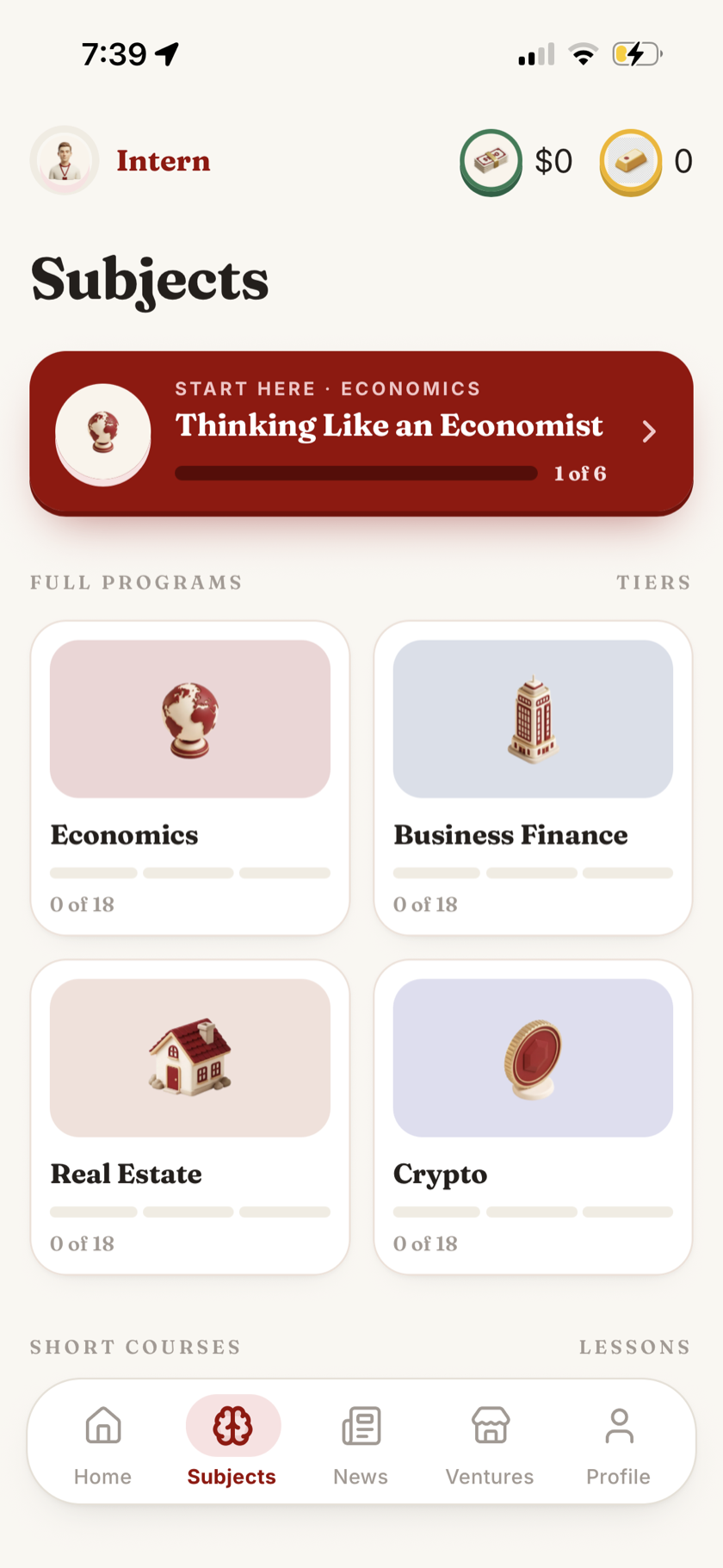Open the Intern profile avatar

65,161
